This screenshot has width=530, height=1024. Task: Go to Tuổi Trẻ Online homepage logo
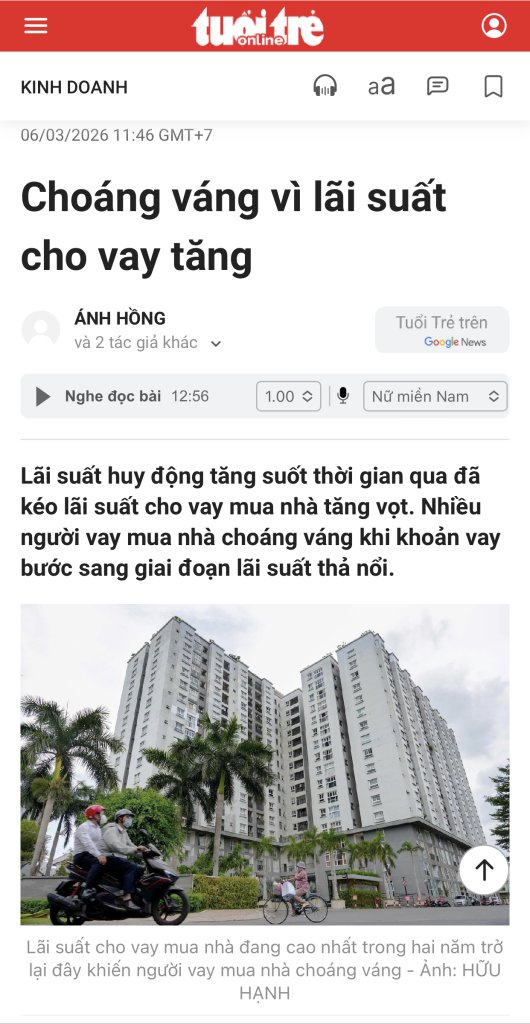click(x=258, y=27)
